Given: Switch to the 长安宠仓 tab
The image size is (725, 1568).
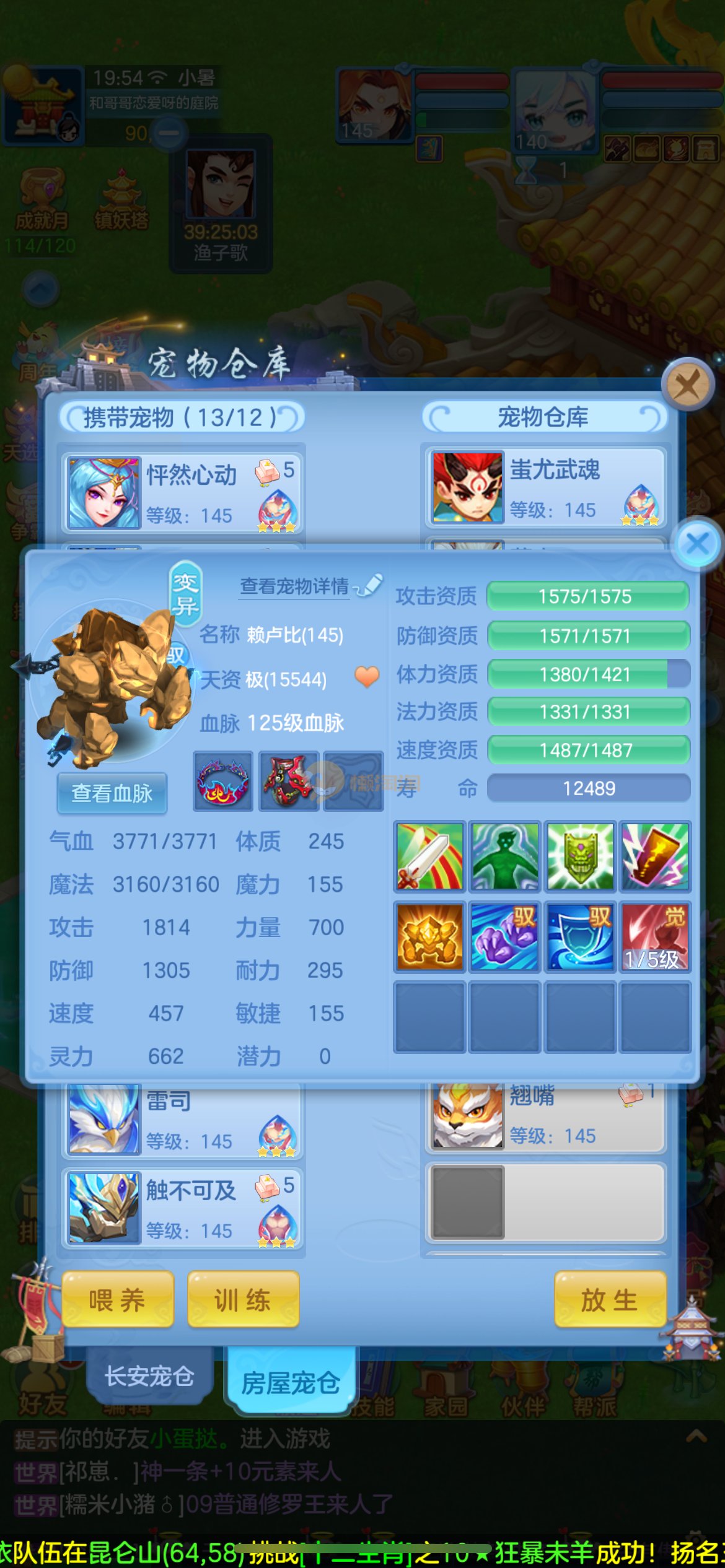Looking at the screenshot, I should coord(149,1376).
